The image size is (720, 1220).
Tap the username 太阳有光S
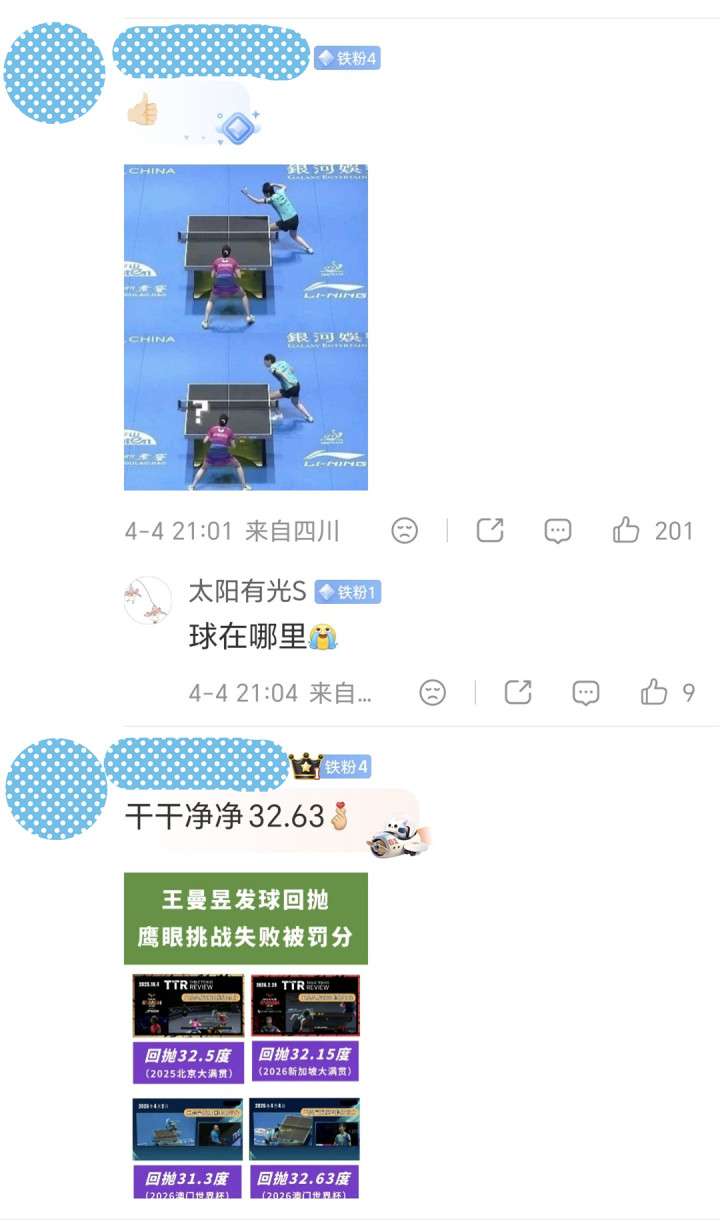247,591
